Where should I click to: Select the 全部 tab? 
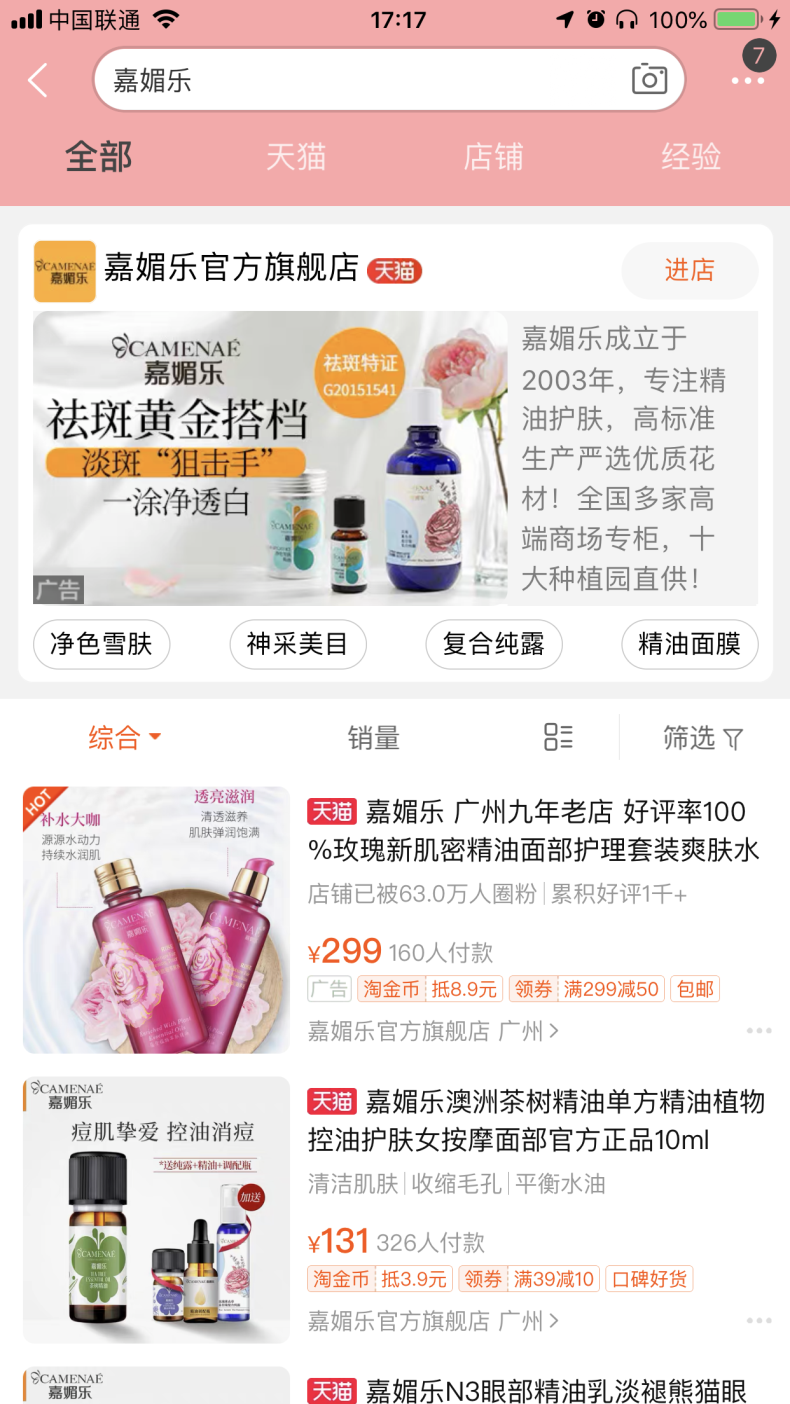click(99, 157)
